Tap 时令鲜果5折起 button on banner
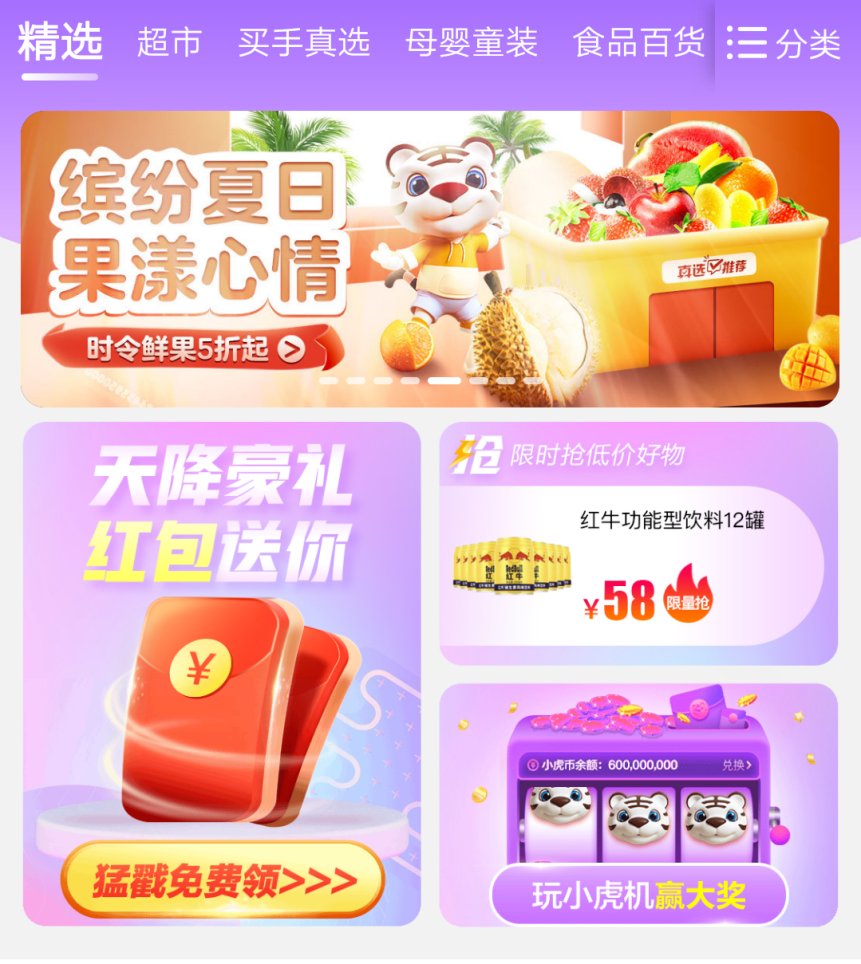This screenshot has height=964, width=861. 192,348
